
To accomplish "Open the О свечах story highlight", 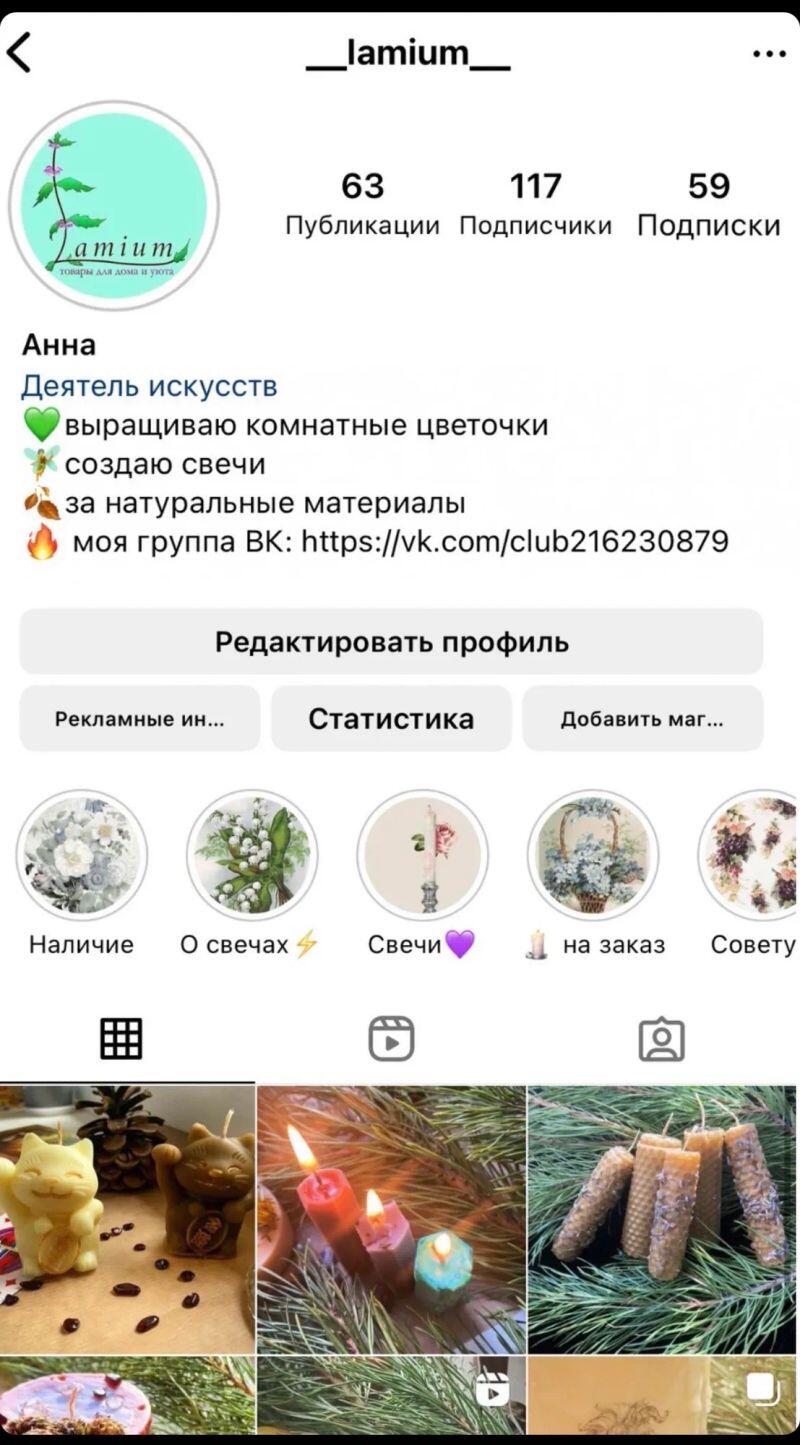I will click(252, 855).
